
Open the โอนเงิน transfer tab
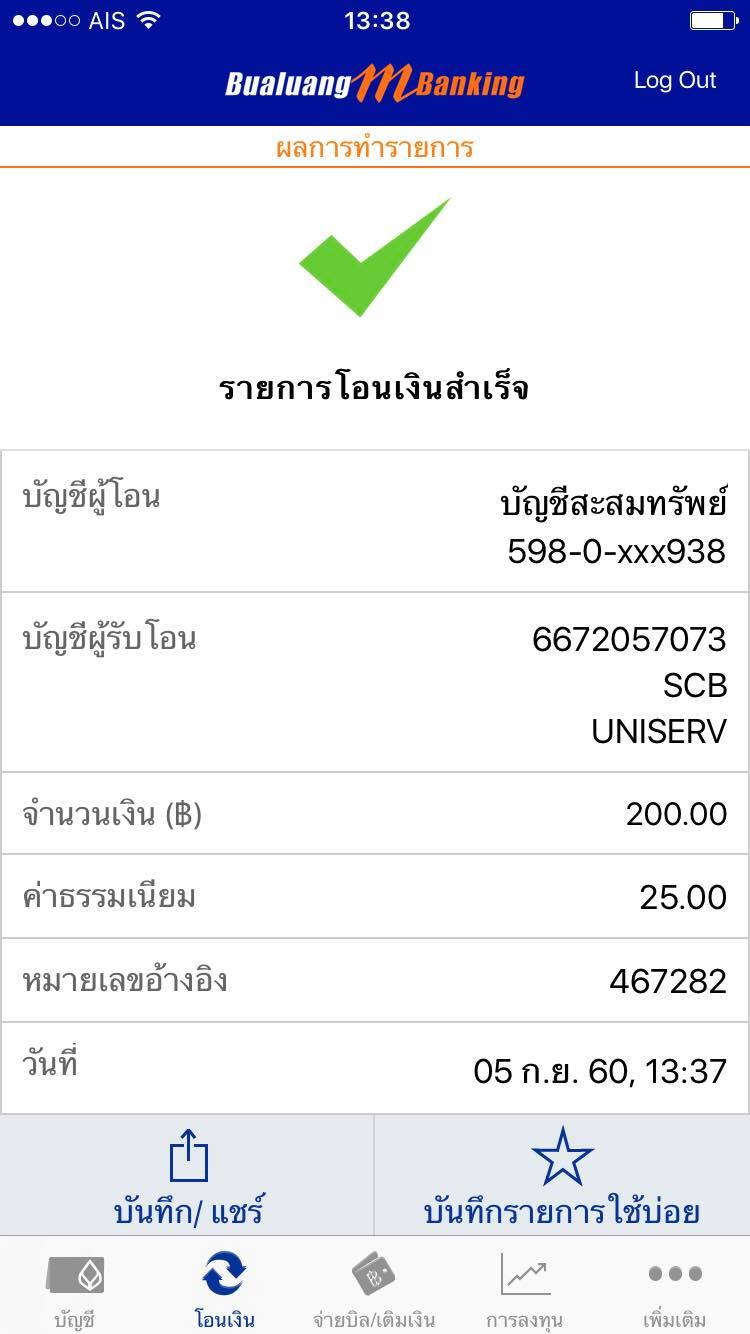click(x=225, y=1288)
